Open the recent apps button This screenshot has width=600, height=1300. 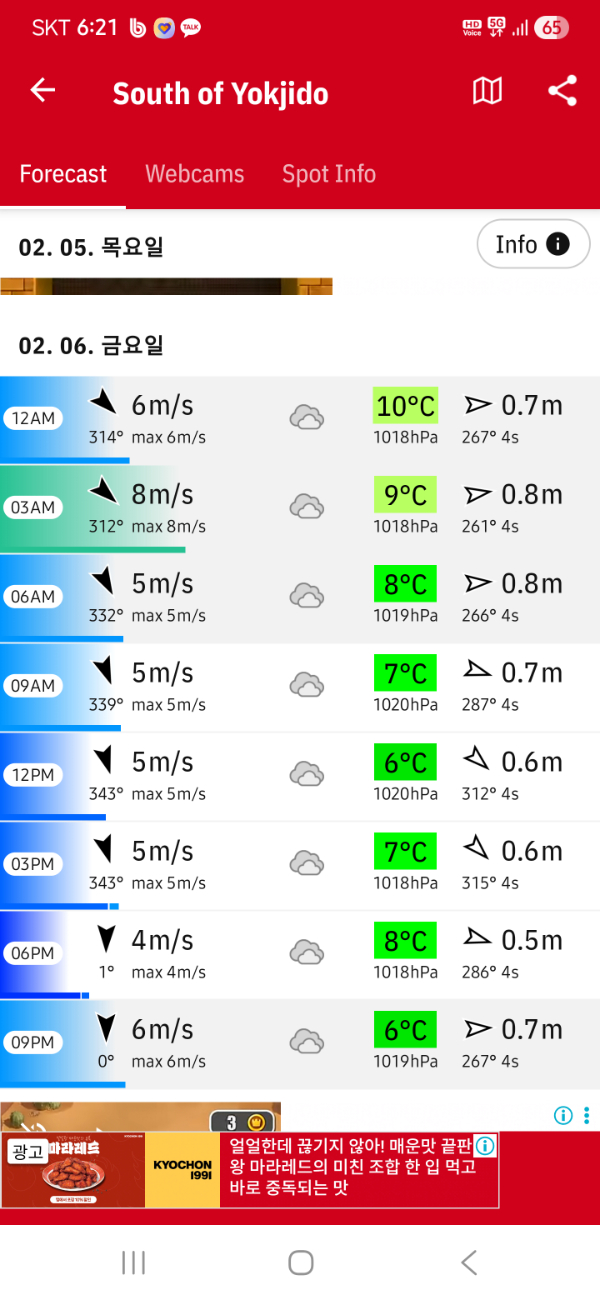(133, 1263)
